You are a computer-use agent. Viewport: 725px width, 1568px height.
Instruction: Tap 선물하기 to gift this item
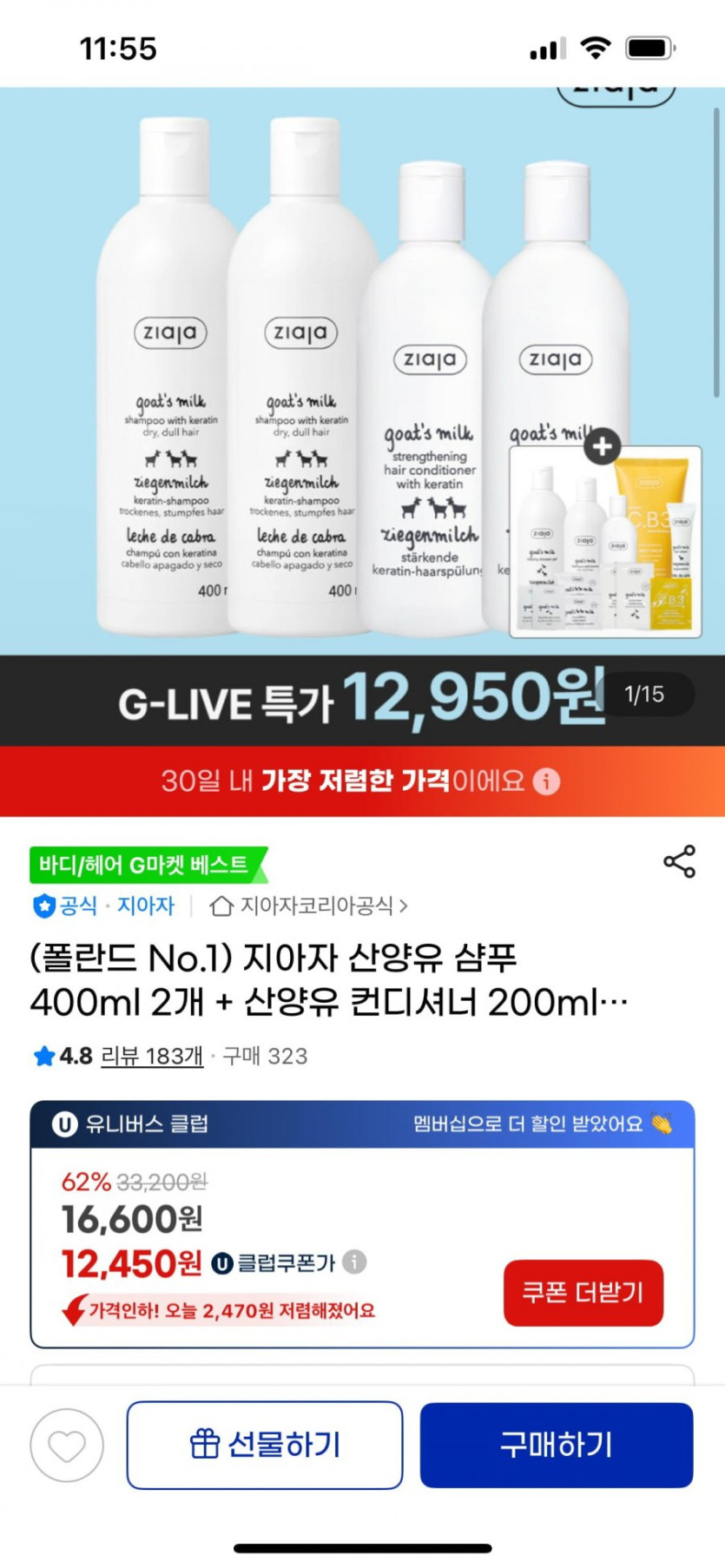(265, 1445)
